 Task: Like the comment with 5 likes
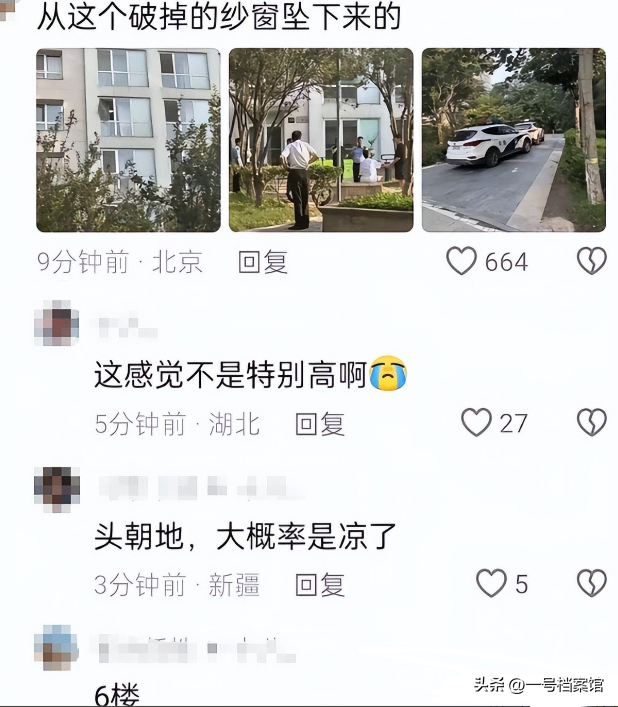(491, 584)
